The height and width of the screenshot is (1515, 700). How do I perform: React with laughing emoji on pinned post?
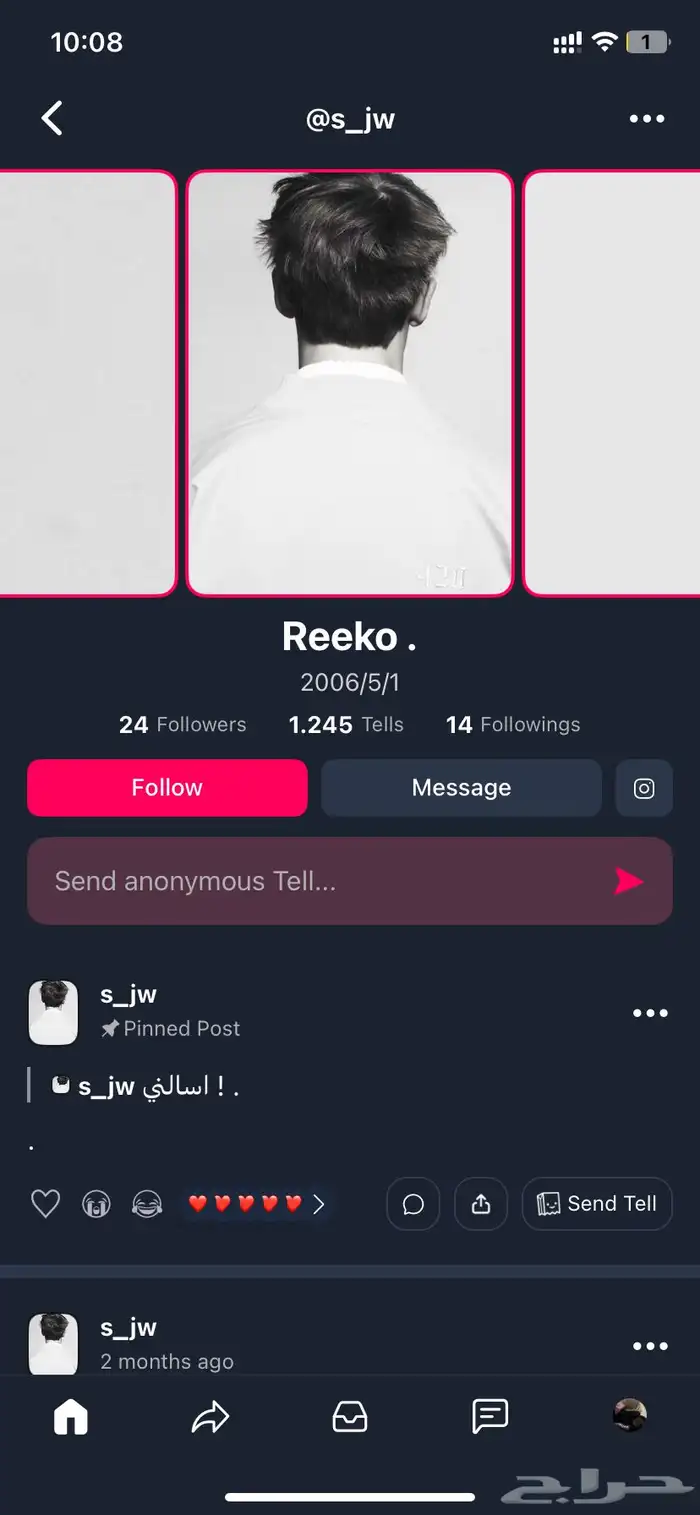tap(147, 1204)
